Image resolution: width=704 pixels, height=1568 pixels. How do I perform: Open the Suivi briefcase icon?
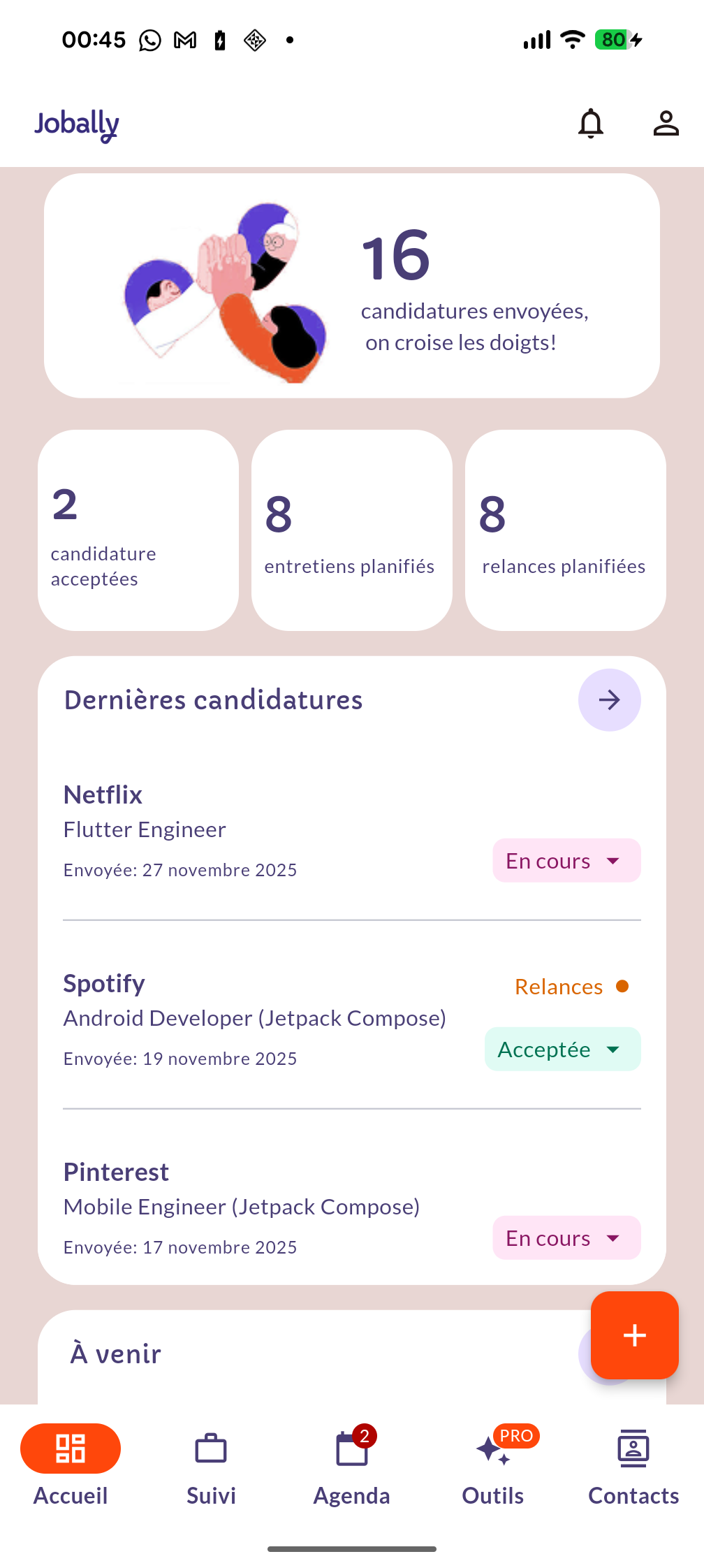211,1449
